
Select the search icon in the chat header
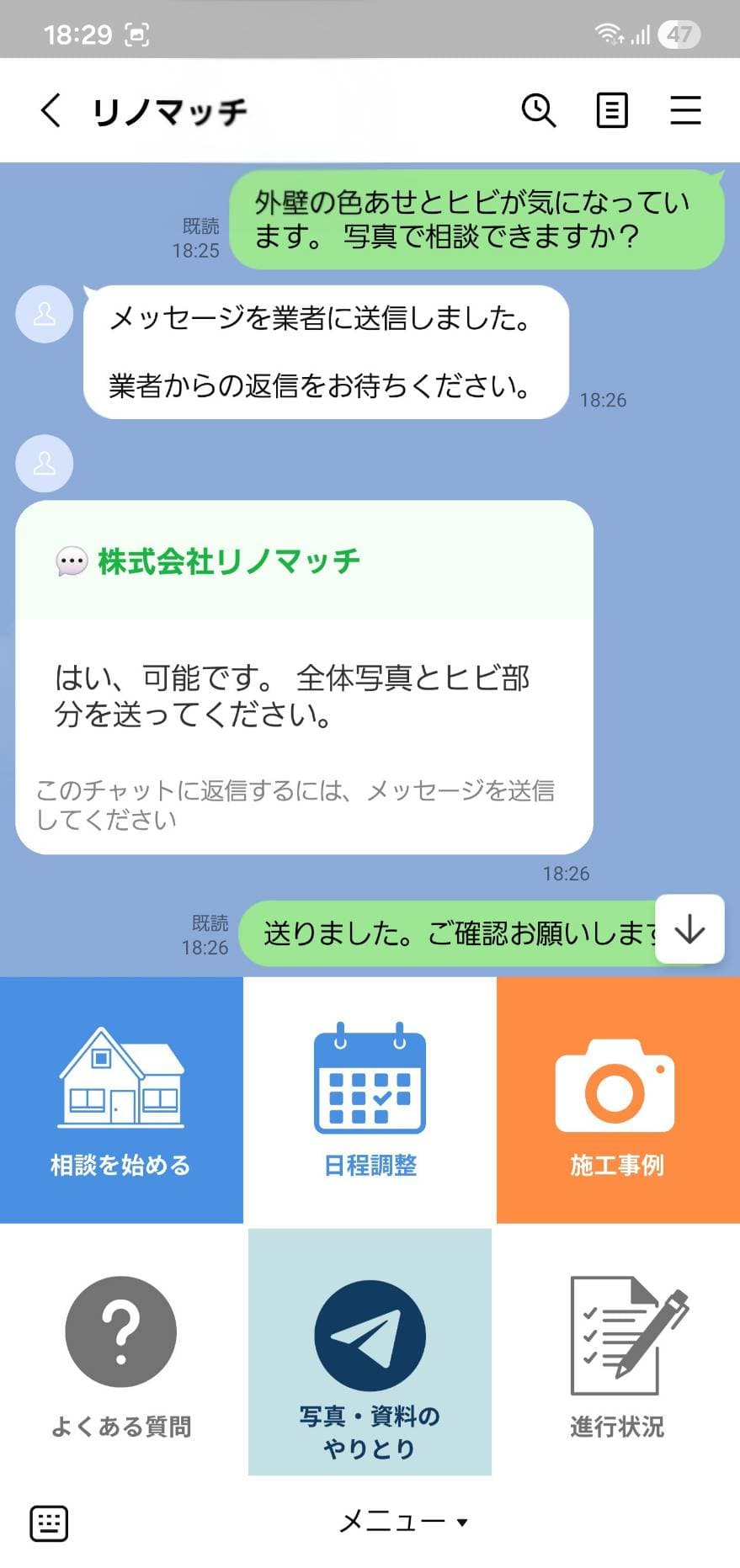tap(539, 109)
